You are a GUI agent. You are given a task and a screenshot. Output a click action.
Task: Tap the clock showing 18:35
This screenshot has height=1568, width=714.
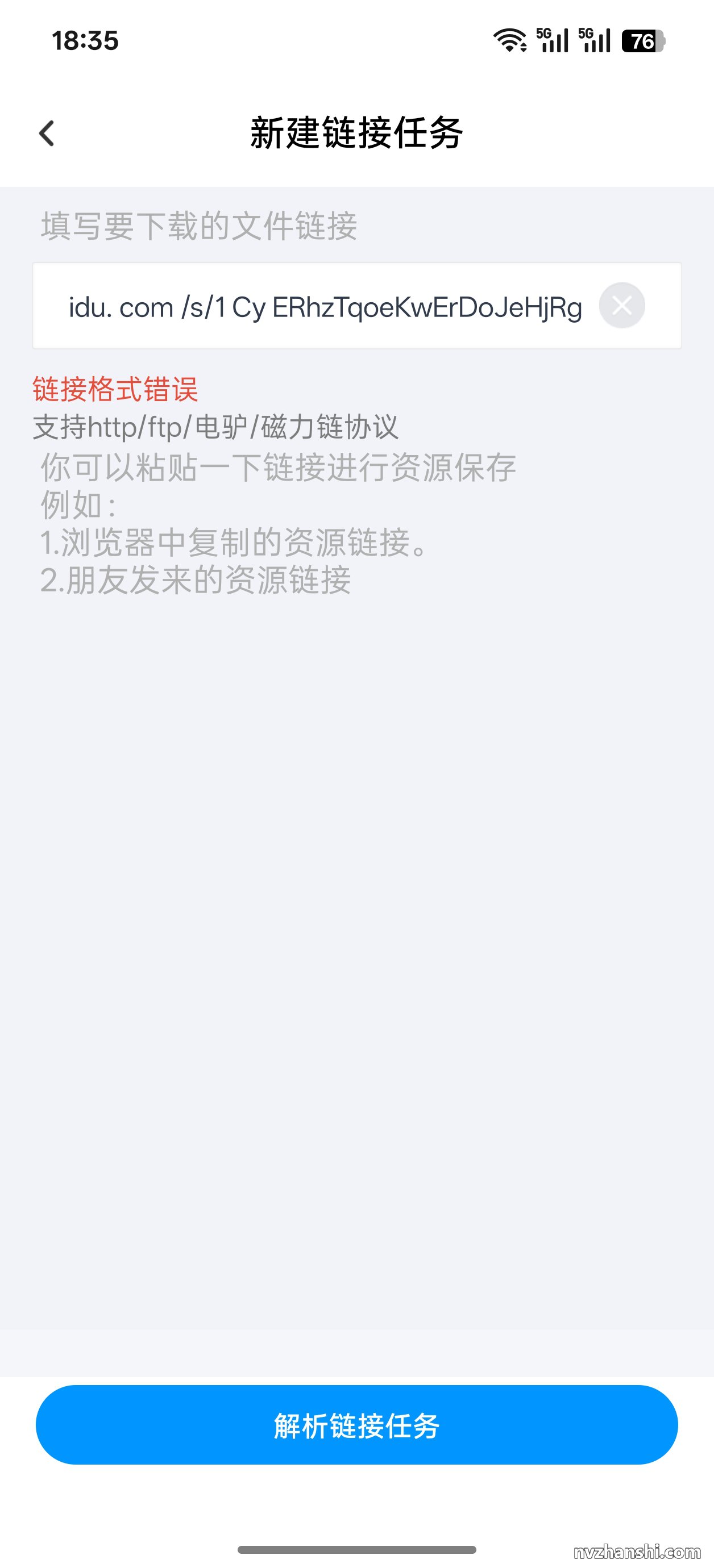coord(84,41)
